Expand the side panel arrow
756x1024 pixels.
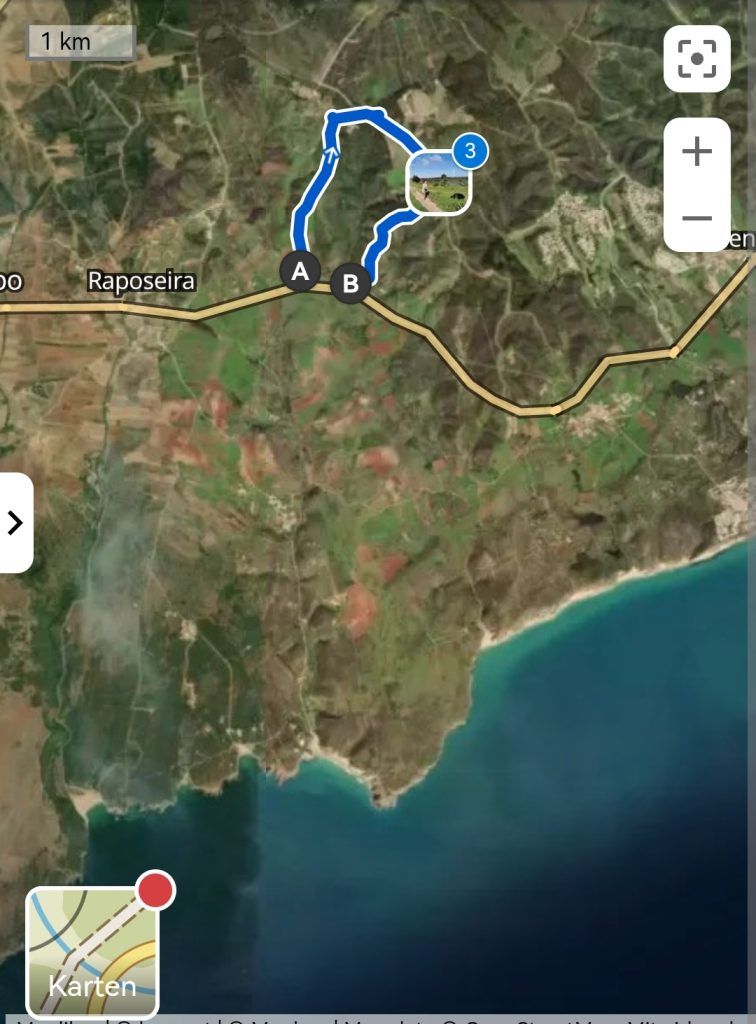tap(15, 522)
